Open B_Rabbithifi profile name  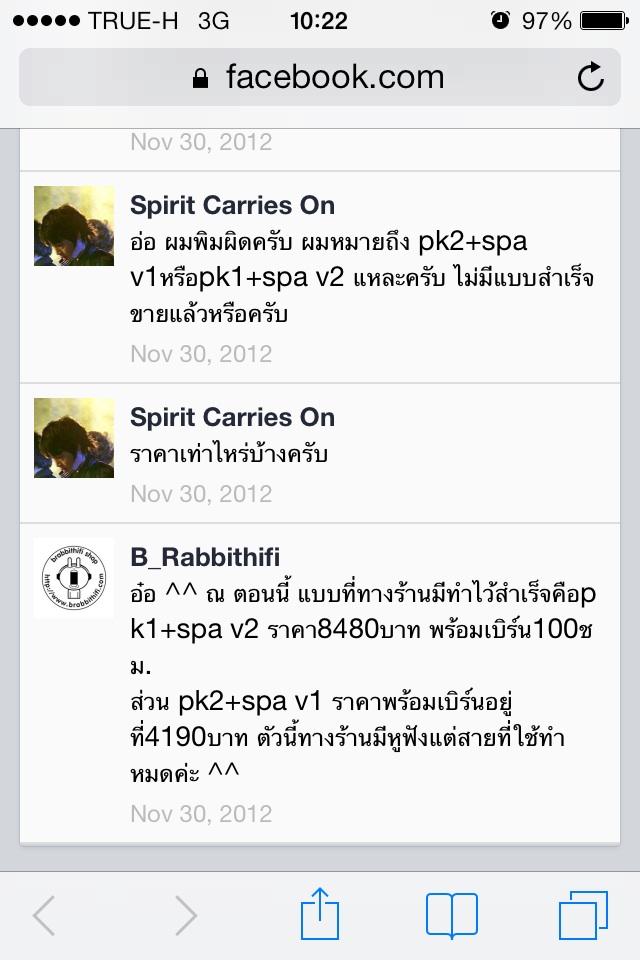[205, 556]
